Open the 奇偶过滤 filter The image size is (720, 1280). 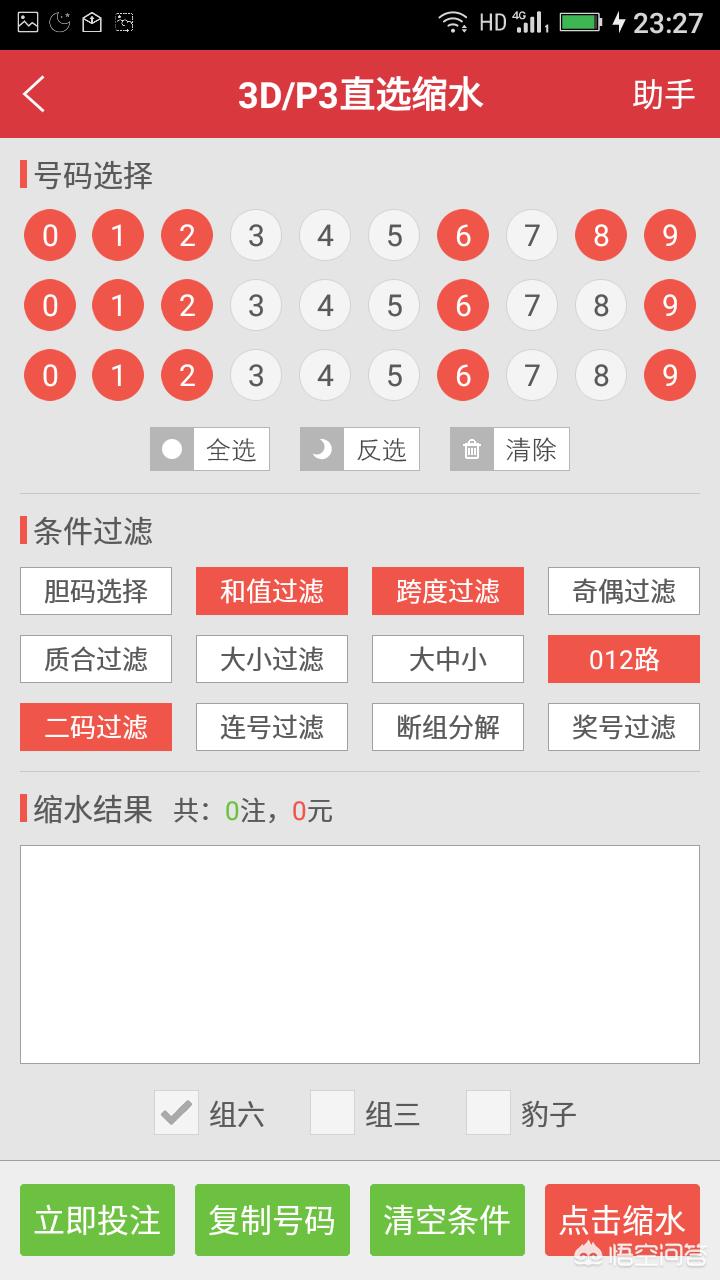[624, 591]
